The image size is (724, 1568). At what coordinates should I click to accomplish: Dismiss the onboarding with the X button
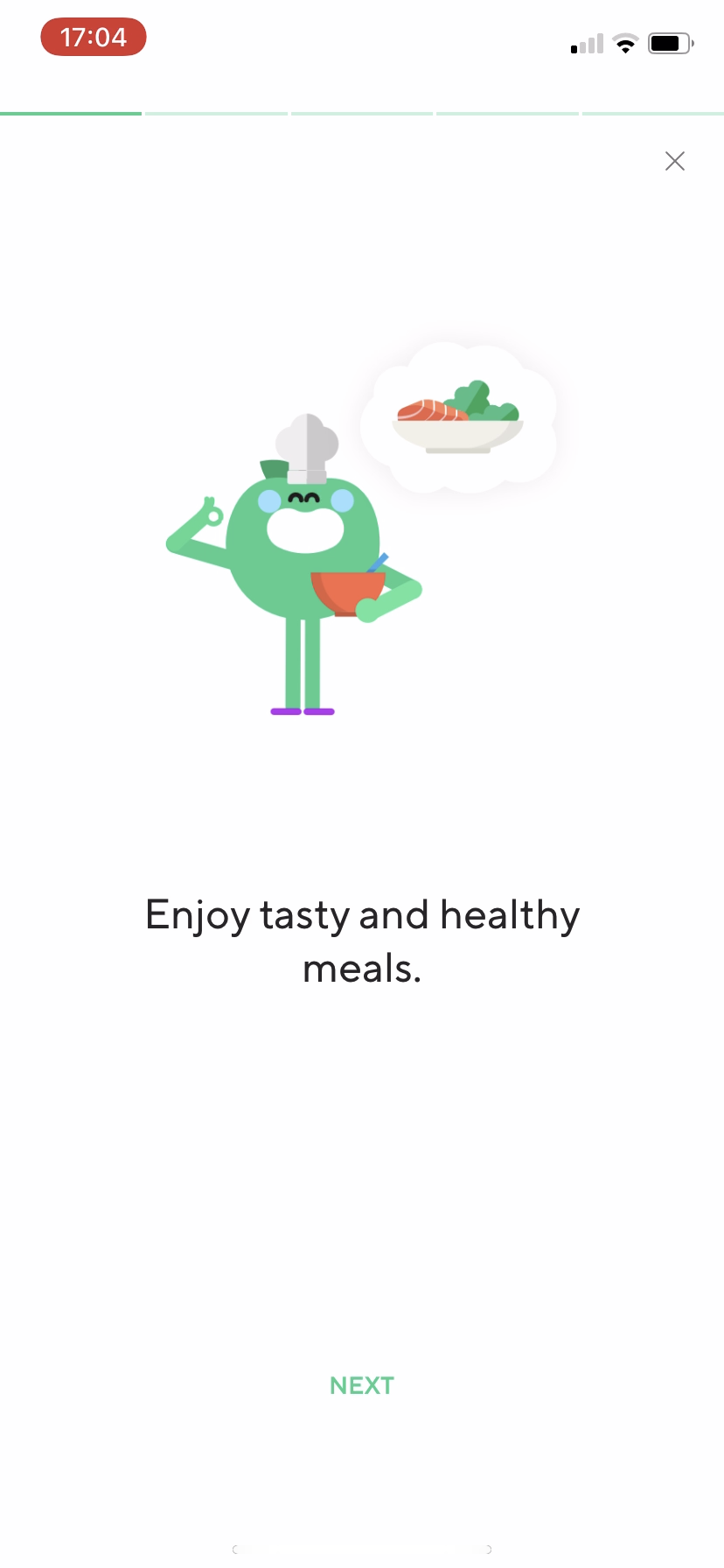coord(674,161)
